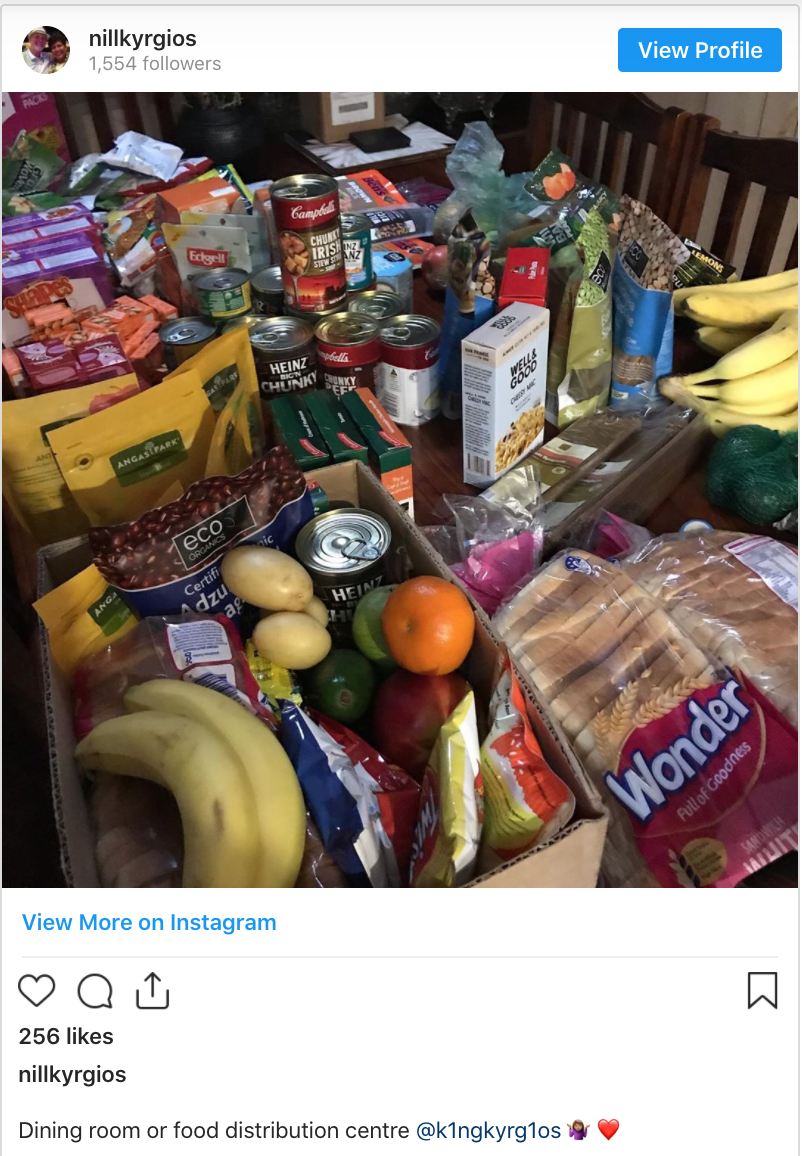Share this post using the share icon

click(152, 990)
